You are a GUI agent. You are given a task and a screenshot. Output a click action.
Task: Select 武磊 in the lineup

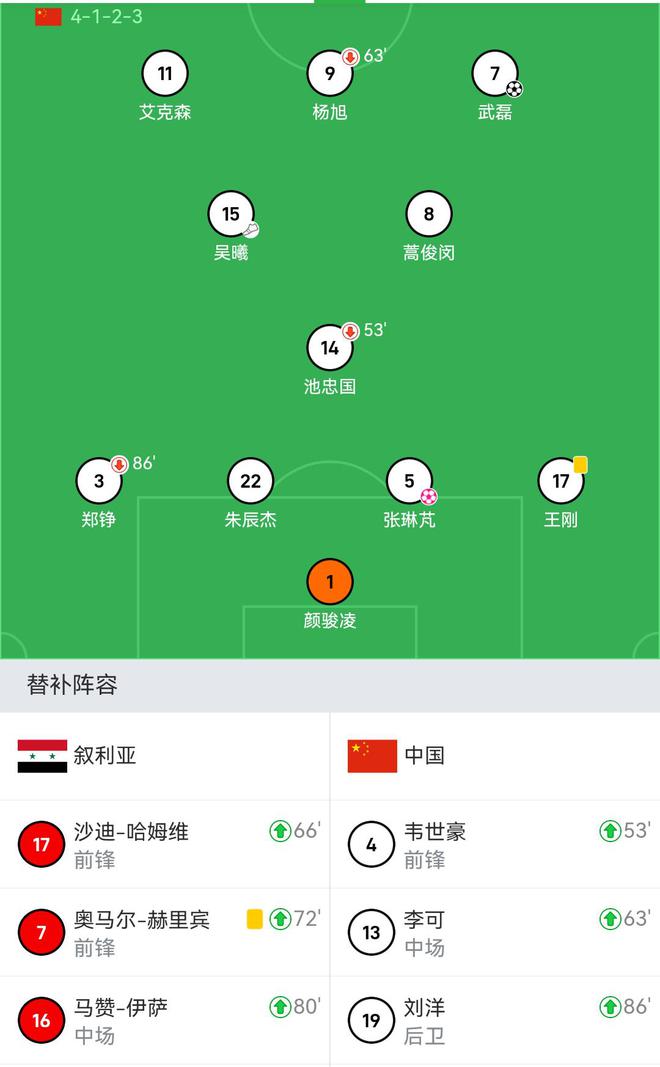point(495,74)
